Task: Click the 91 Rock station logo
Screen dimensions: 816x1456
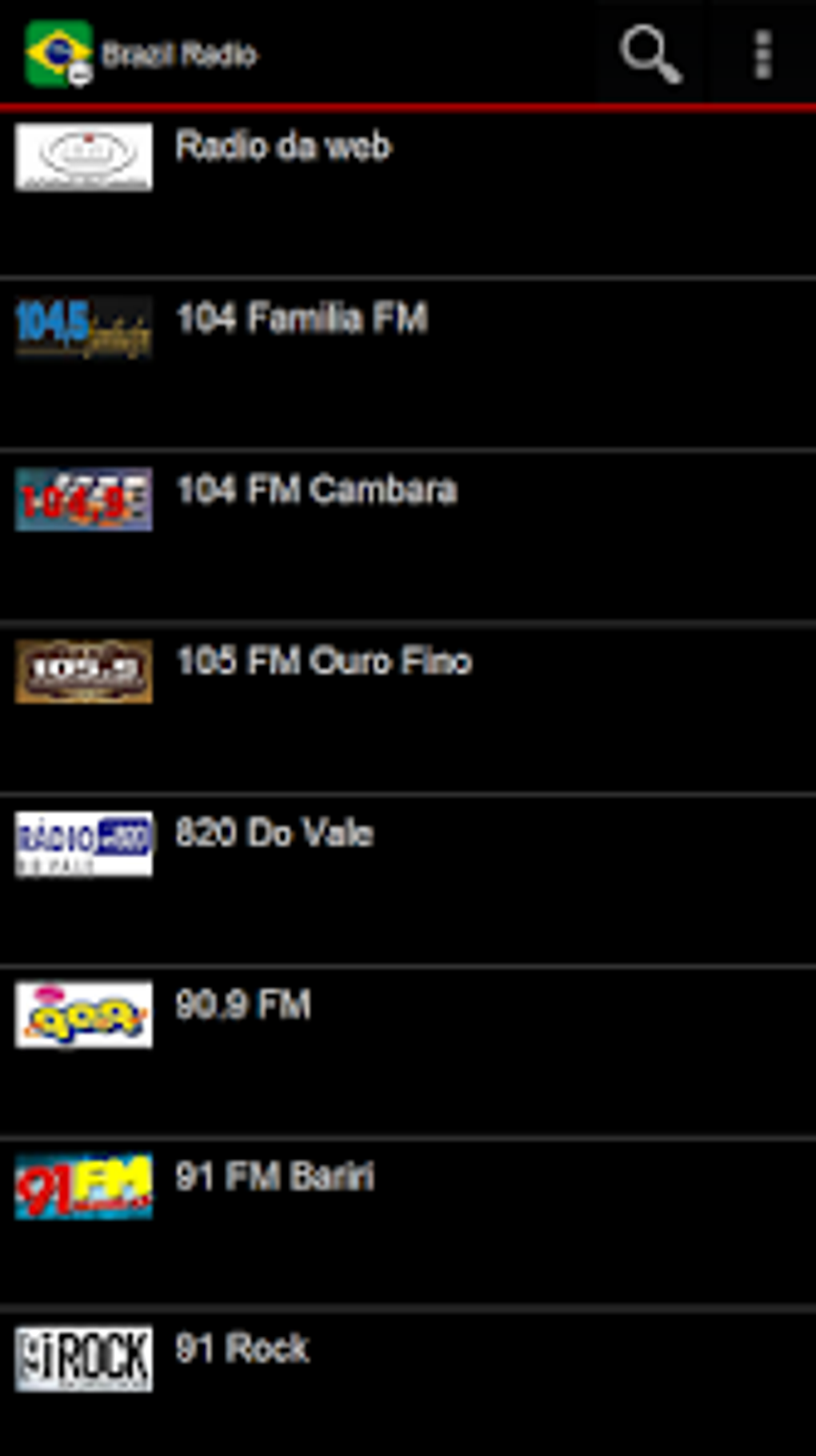Action: [82, 1355]
